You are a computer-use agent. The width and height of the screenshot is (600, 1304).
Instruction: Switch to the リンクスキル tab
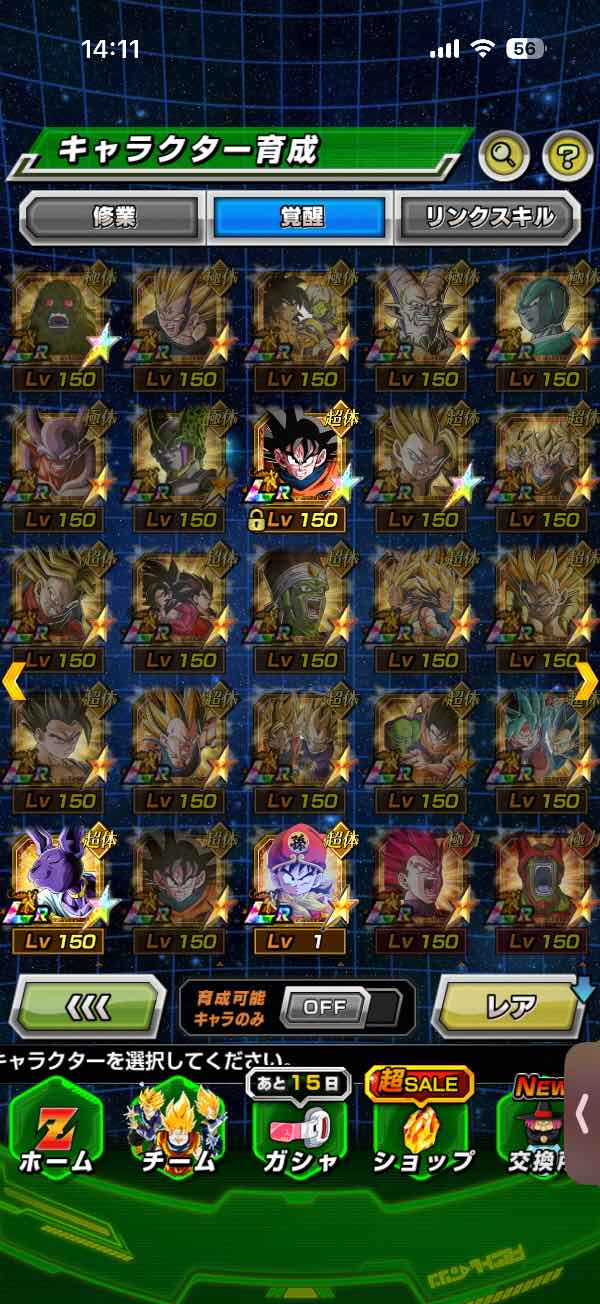coord(488,216)
